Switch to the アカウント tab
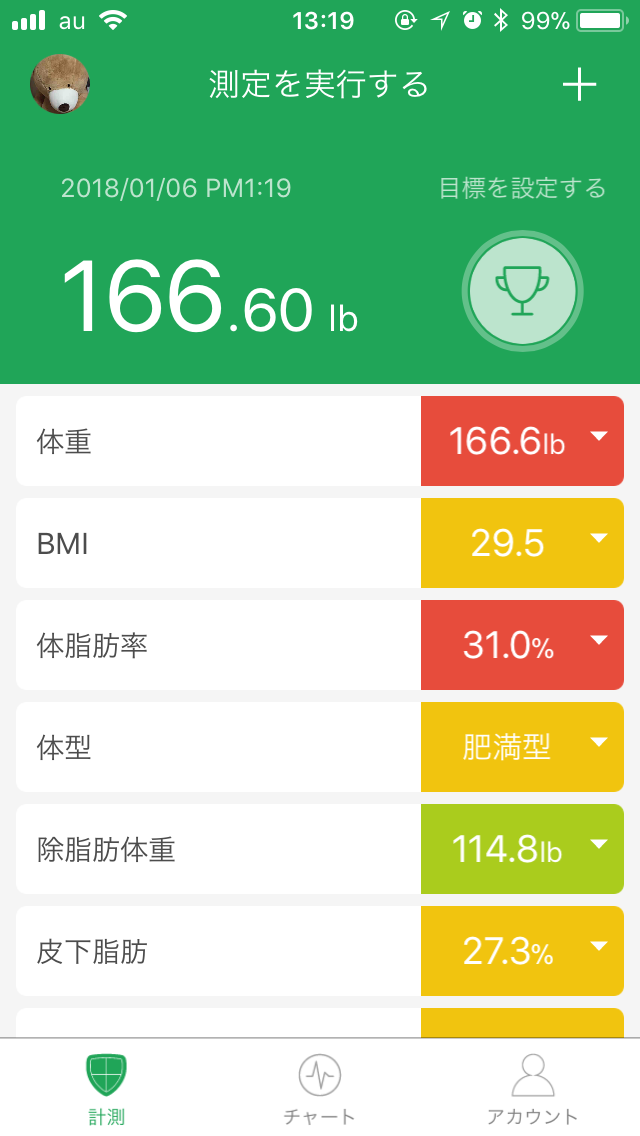640x1136 pixels. [533, 1089]
